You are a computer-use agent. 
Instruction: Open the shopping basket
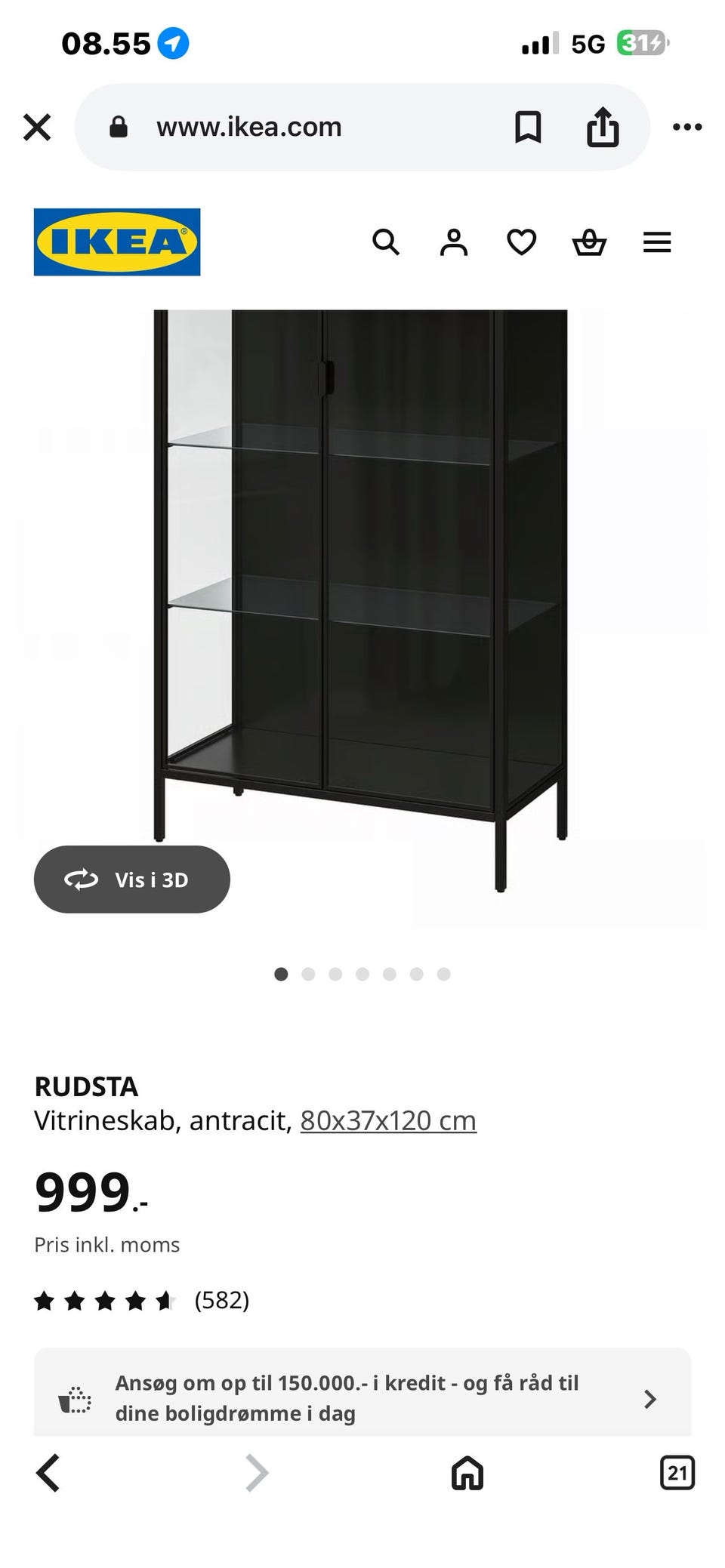(x=589, y=242)
